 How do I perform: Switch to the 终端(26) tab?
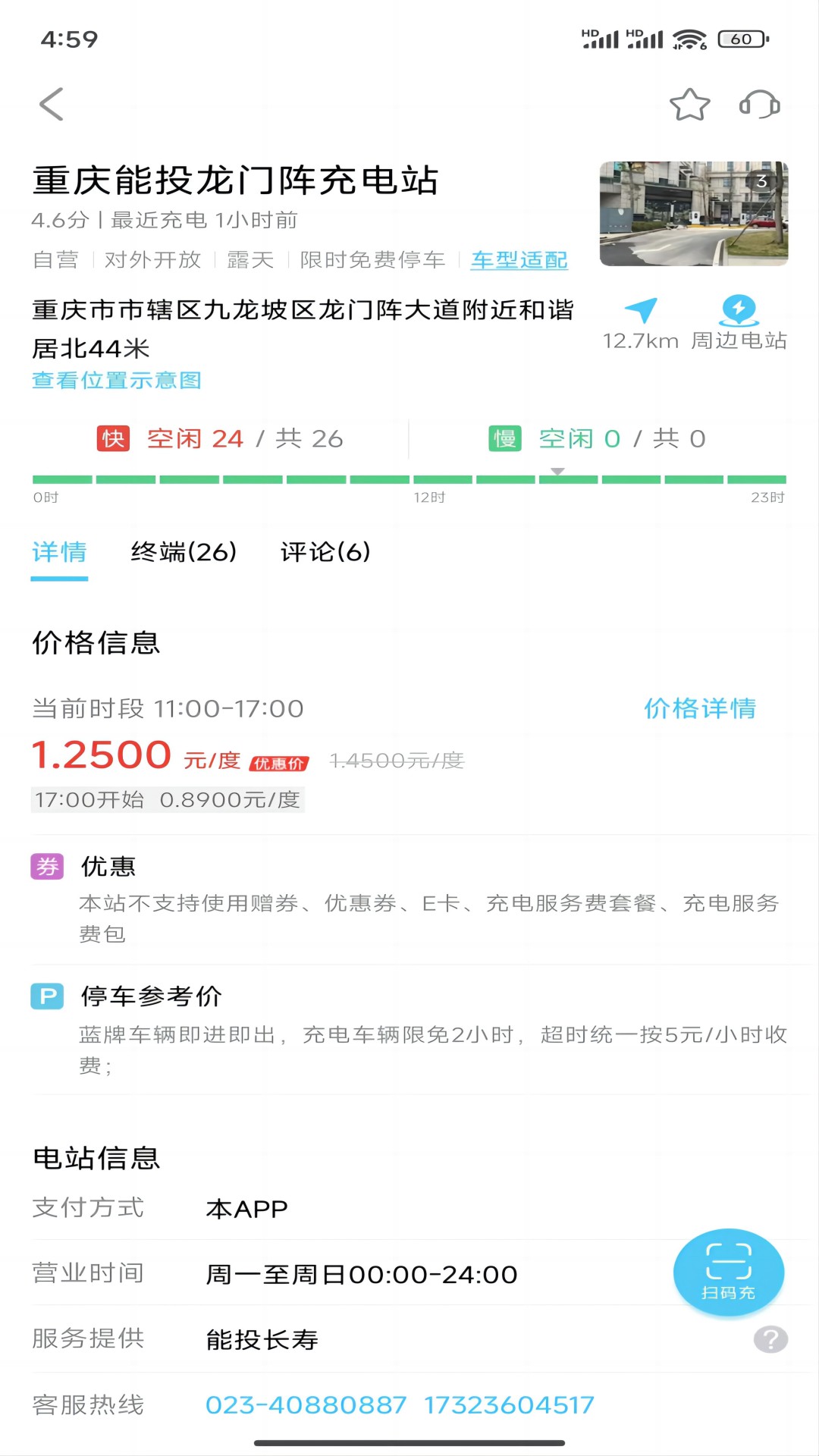[x=182, y=553]
